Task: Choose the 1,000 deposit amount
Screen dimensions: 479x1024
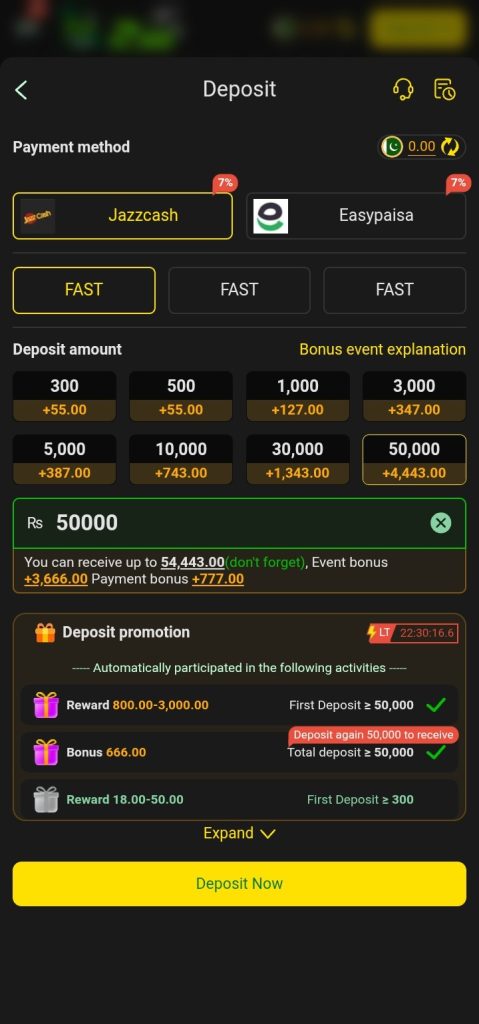Action: [297, 396]
